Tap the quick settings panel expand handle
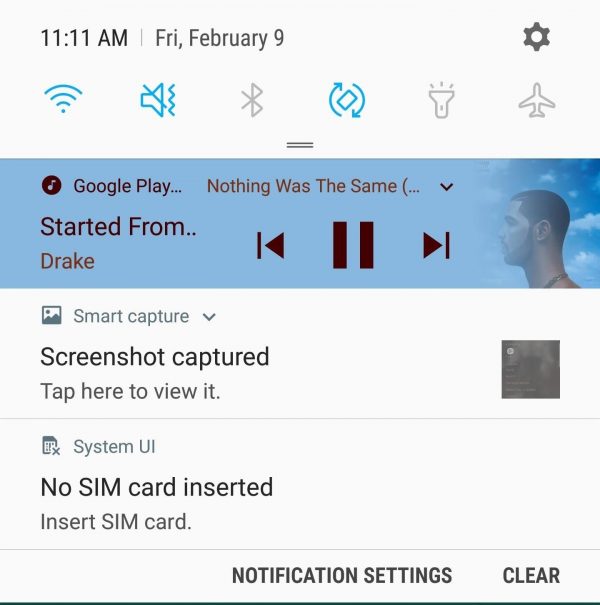The height and width of the screenshot is (605, 600). [x=300, y=145]
